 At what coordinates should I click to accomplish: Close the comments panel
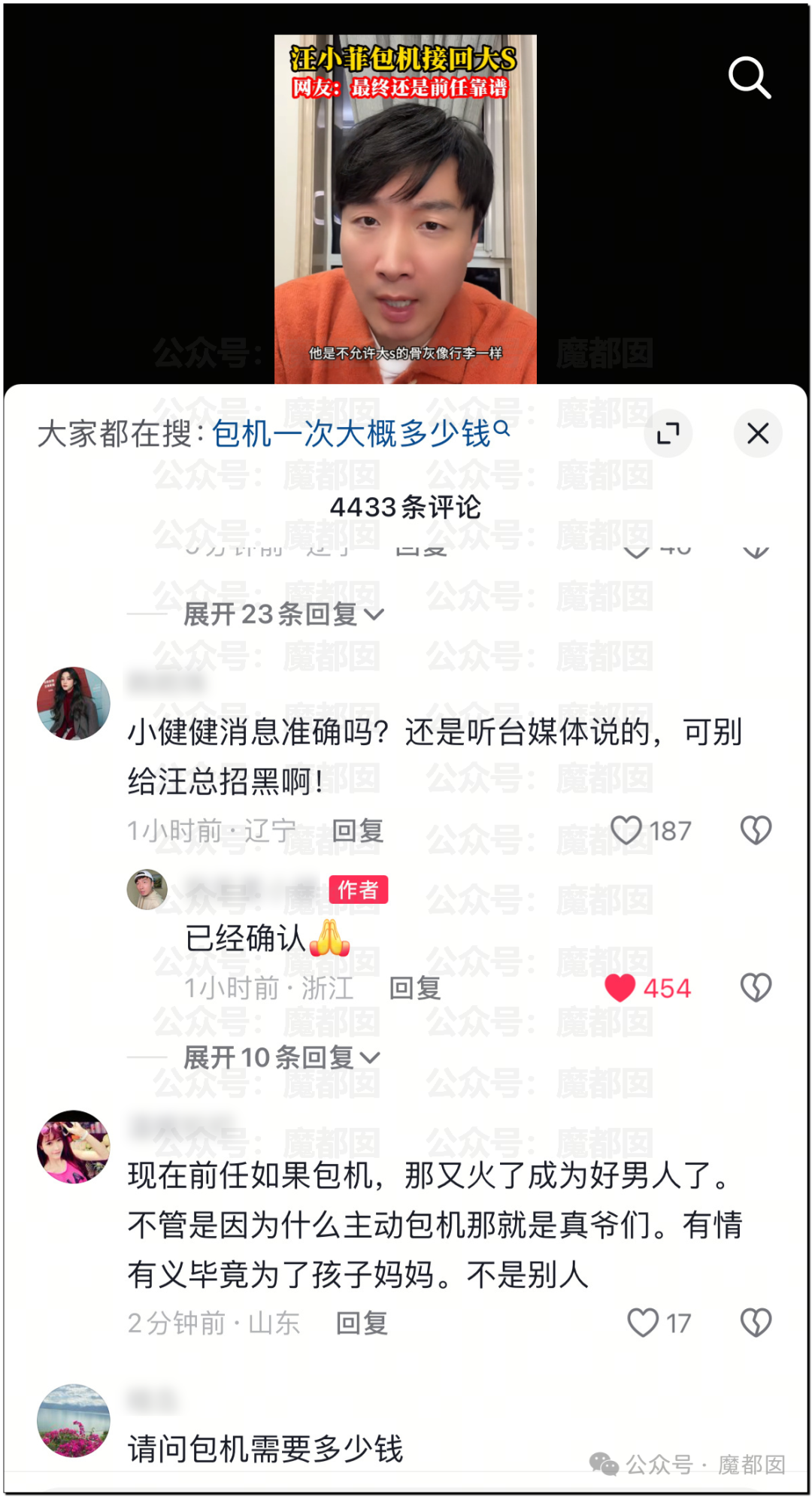758,433
